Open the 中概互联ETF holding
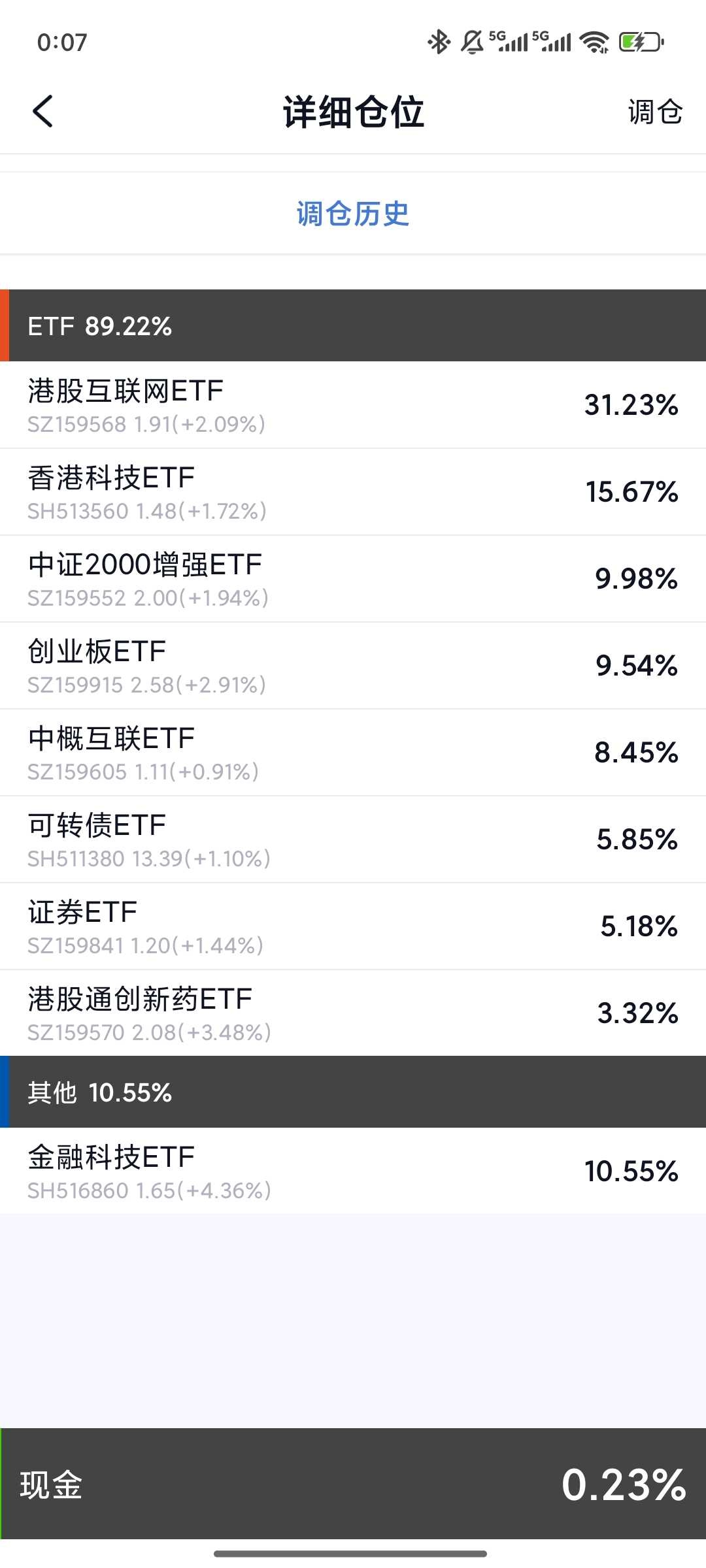706x1568 pixels. (x=353, y=753)
